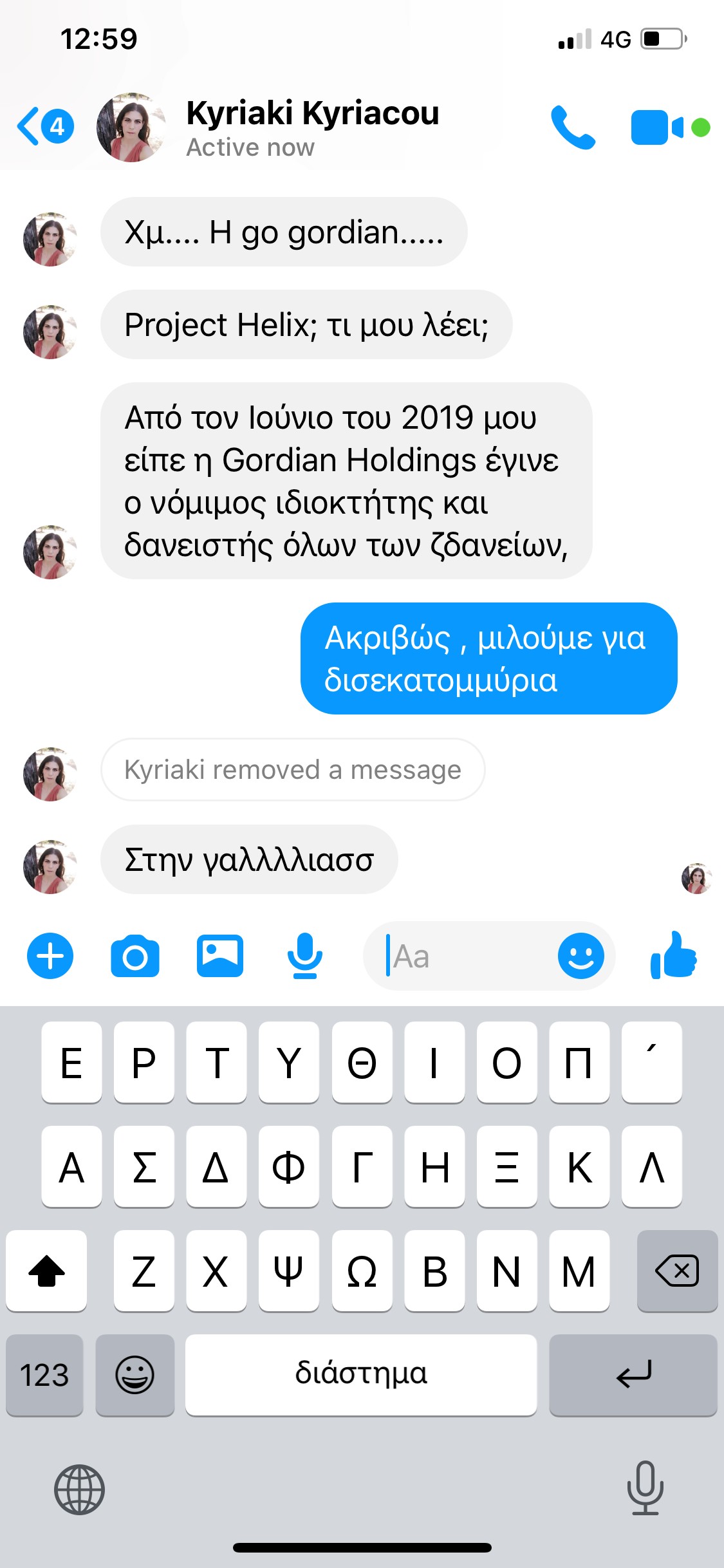Open the emoji picker in message field
The image size is (724, 1568).
(580, 956)
